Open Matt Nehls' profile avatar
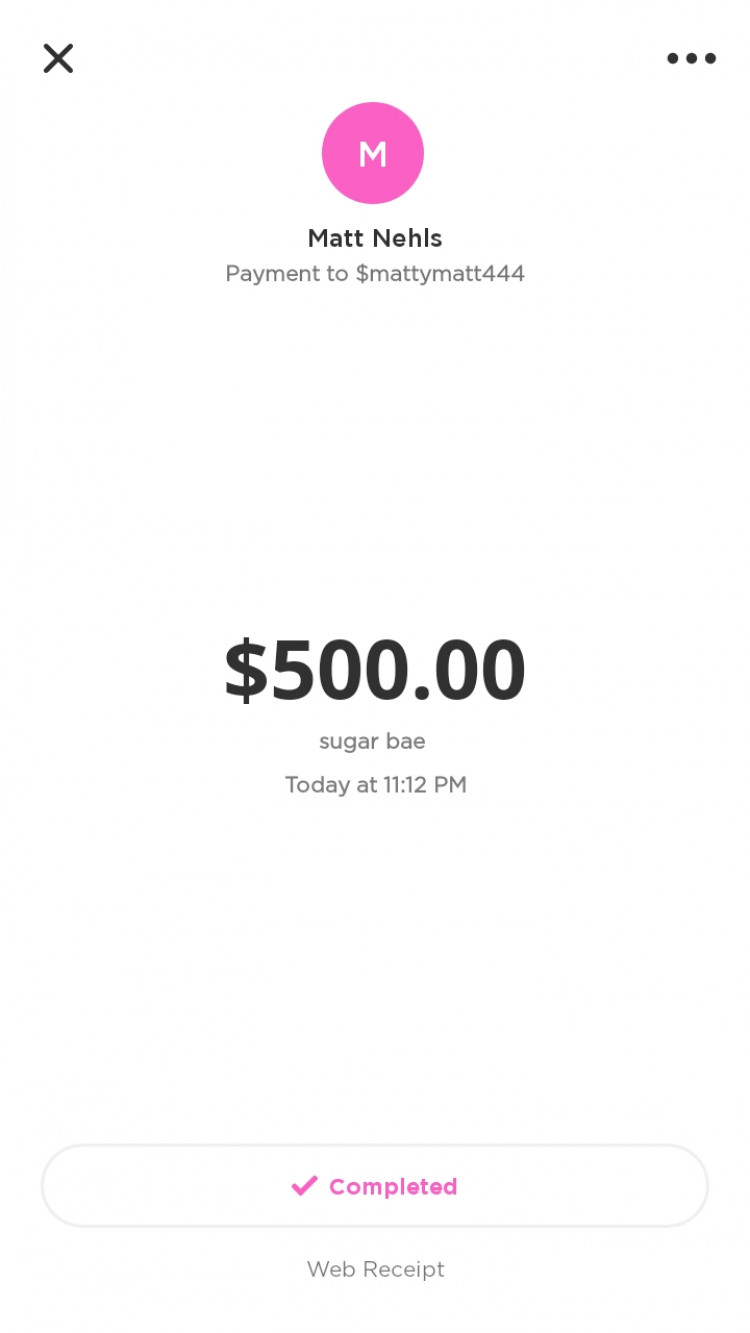This screenshot has width=750, height=1333. 373,153
